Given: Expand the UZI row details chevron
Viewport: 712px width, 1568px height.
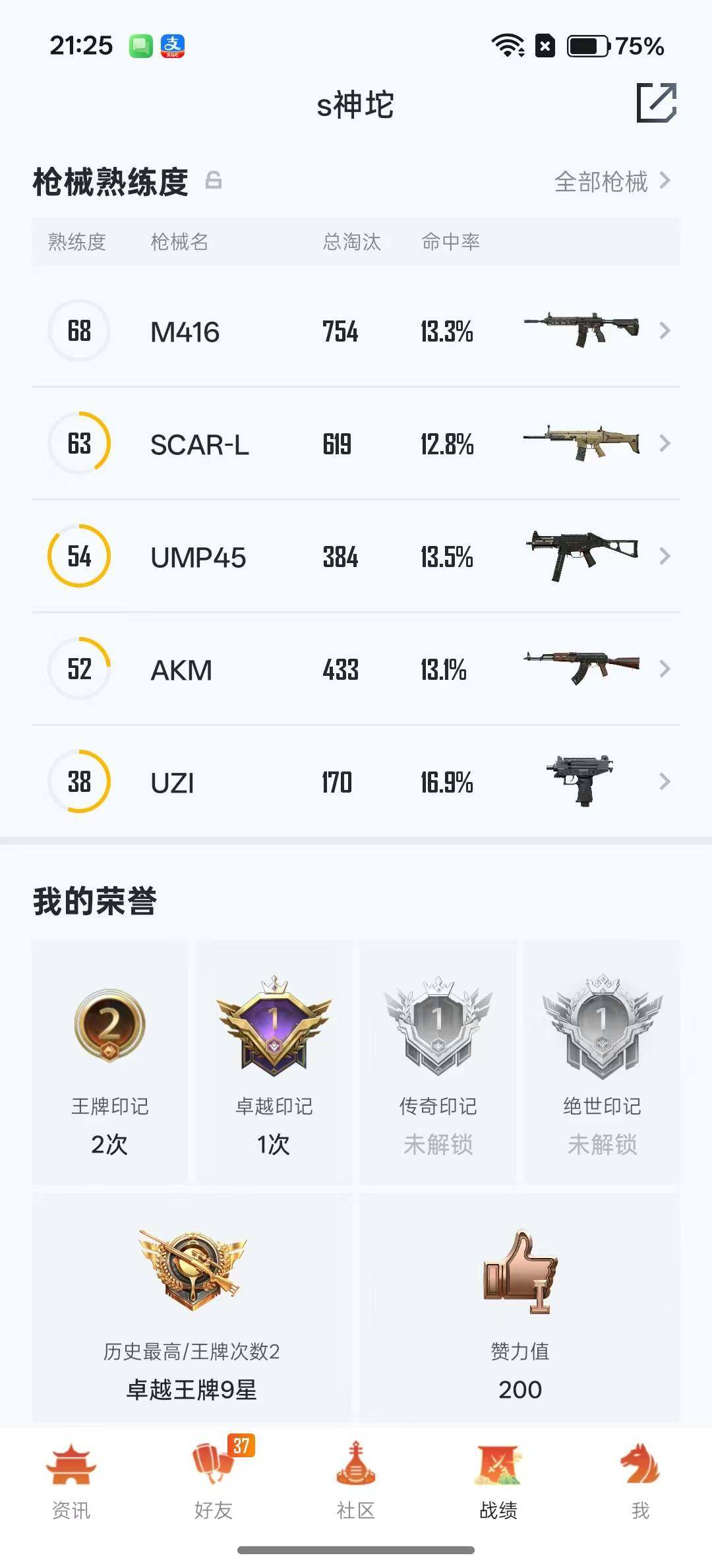Looking at the screenshot, I should coord(665,781).
